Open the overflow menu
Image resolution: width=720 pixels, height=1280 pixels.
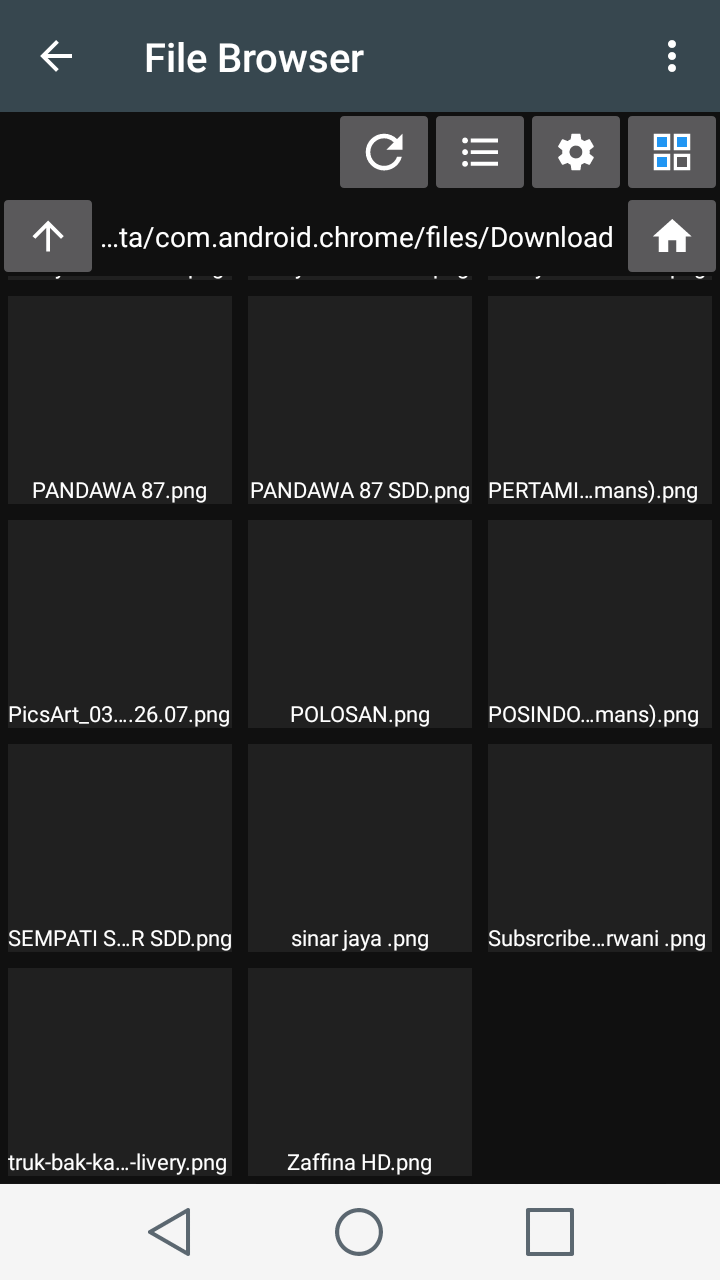tap(672, 57)
